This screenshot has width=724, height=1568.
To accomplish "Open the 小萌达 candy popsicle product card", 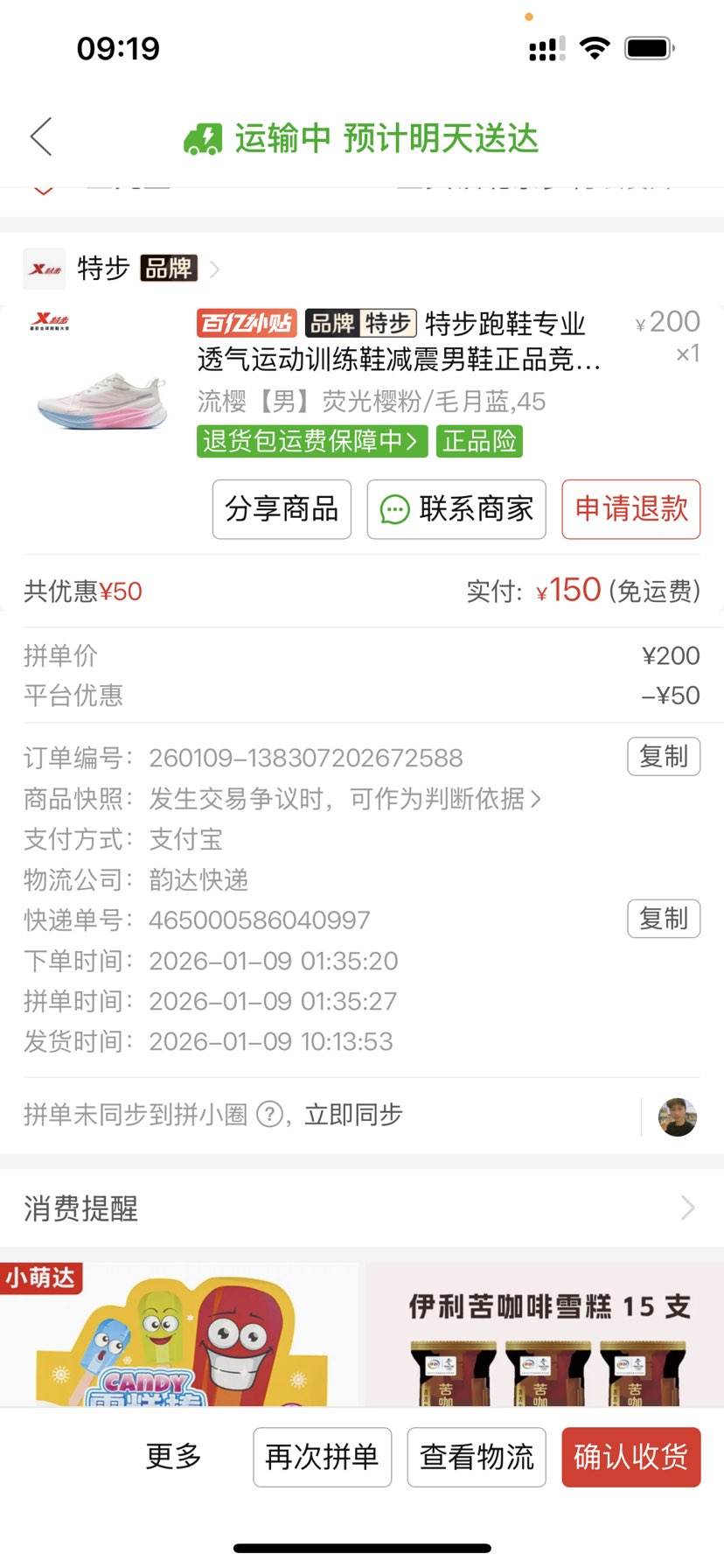I will tap(179, 1334).
